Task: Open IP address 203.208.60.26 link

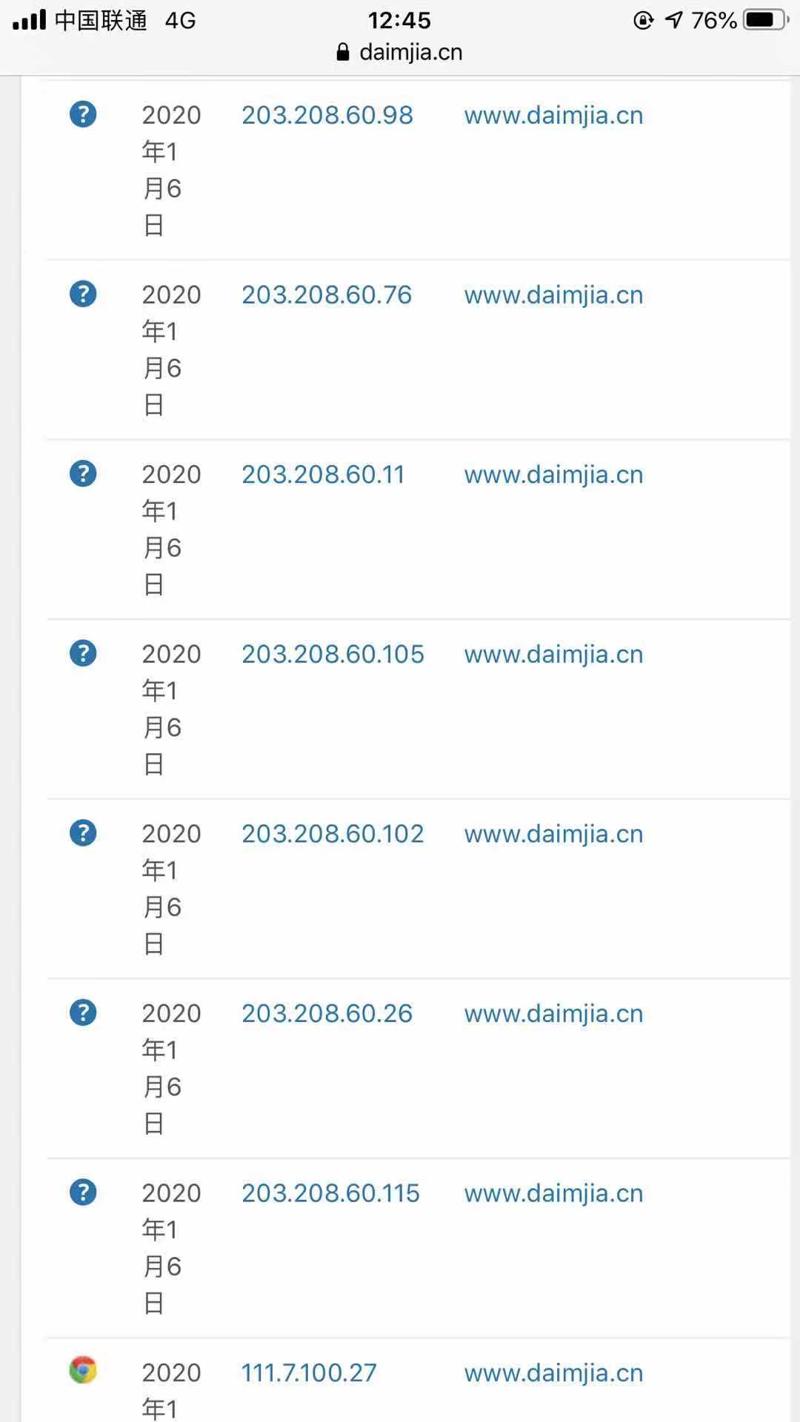Action: [x=327, y=1013]
